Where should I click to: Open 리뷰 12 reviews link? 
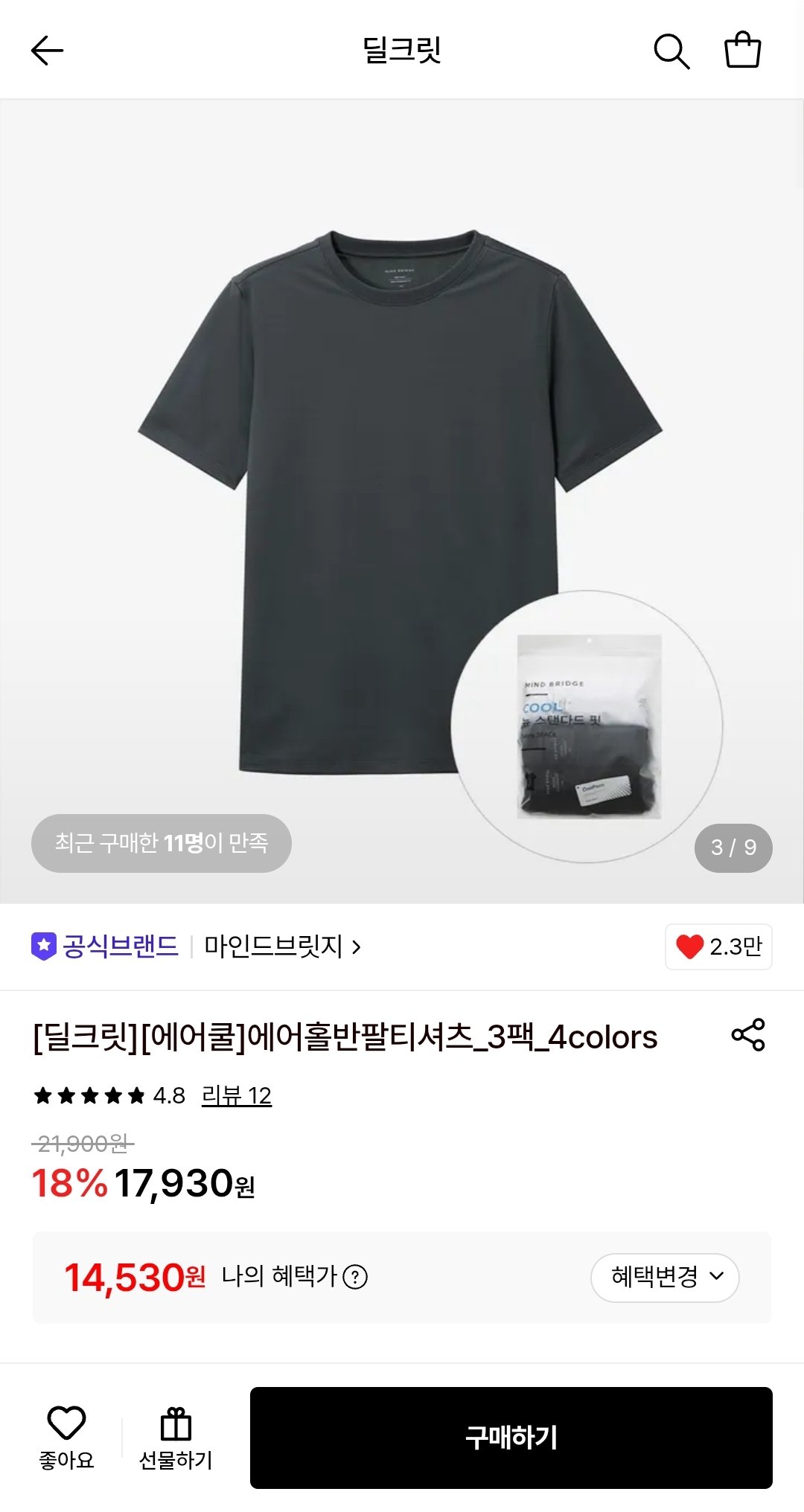coord(237,1095)
